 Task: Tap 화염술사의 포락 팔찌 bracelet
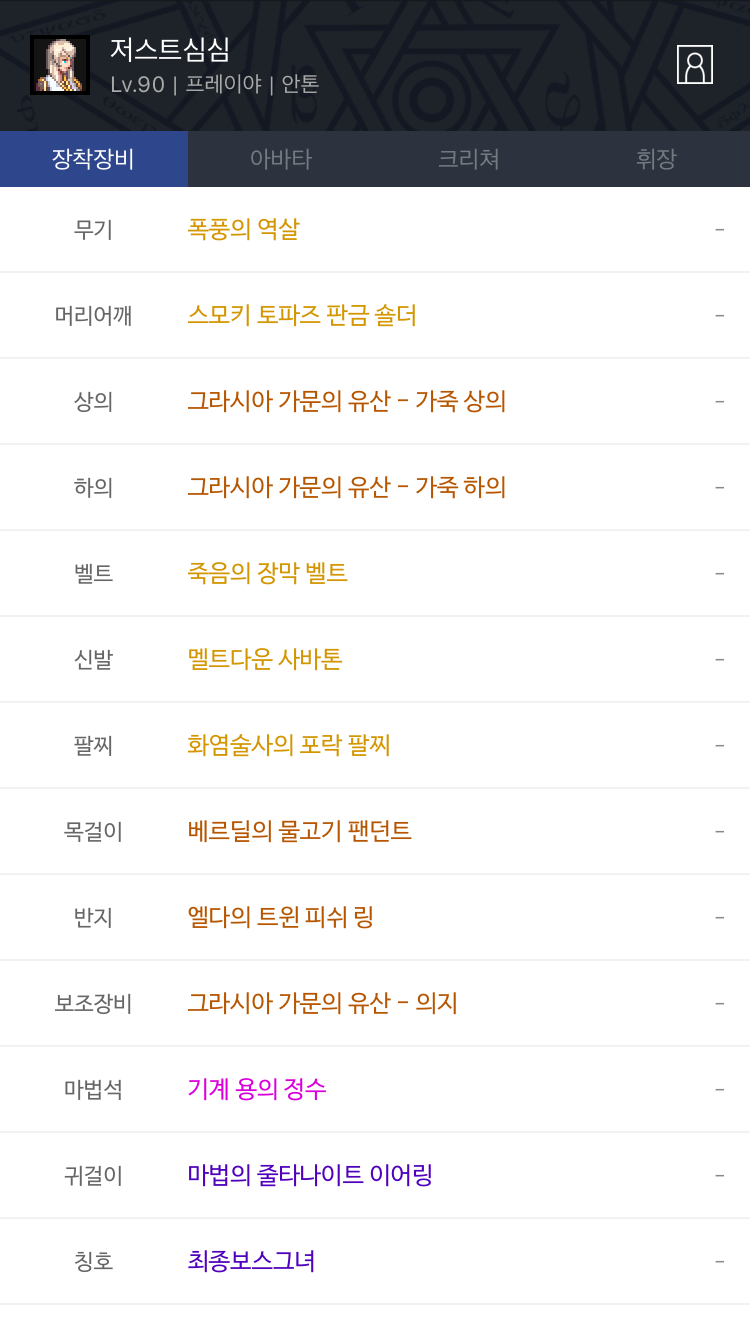click(x=375, y=746)
